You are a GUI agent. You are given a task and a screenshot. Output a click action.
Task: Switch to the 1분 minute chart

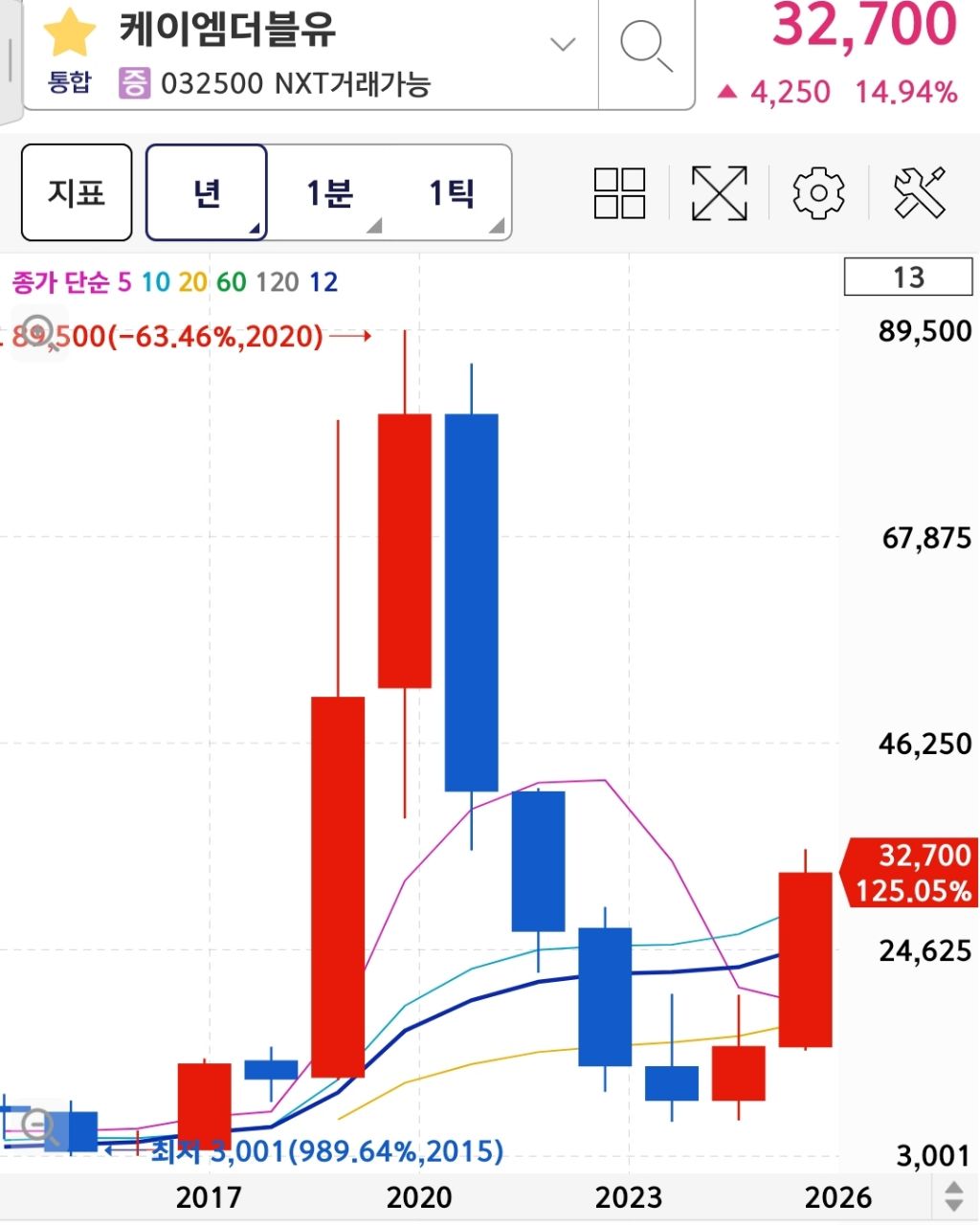tap(328, 192)
